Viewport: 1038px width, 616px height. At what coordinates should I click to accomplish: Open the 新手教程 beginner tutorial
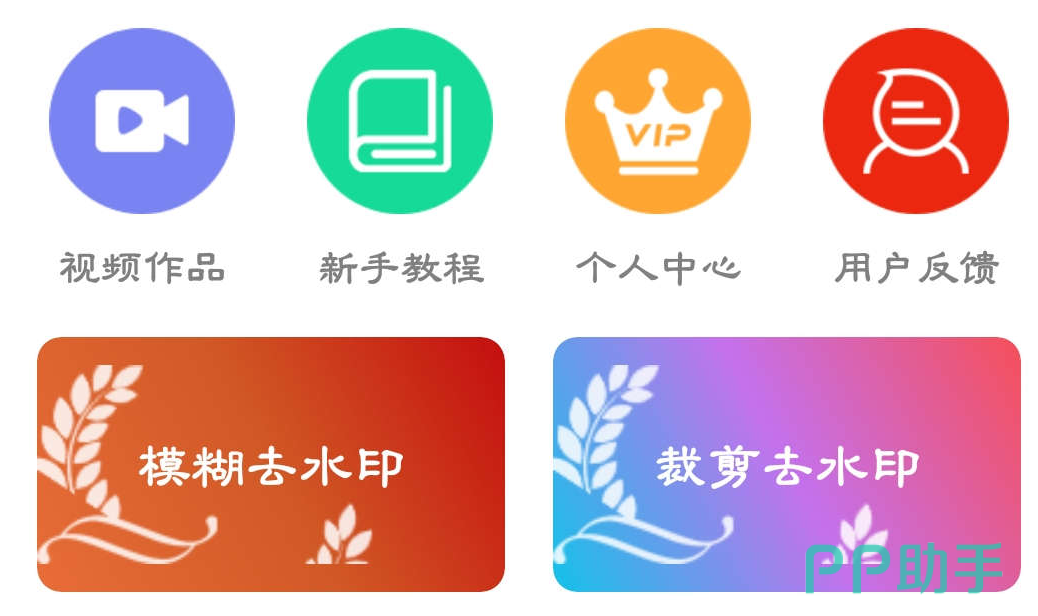[399, 121]
